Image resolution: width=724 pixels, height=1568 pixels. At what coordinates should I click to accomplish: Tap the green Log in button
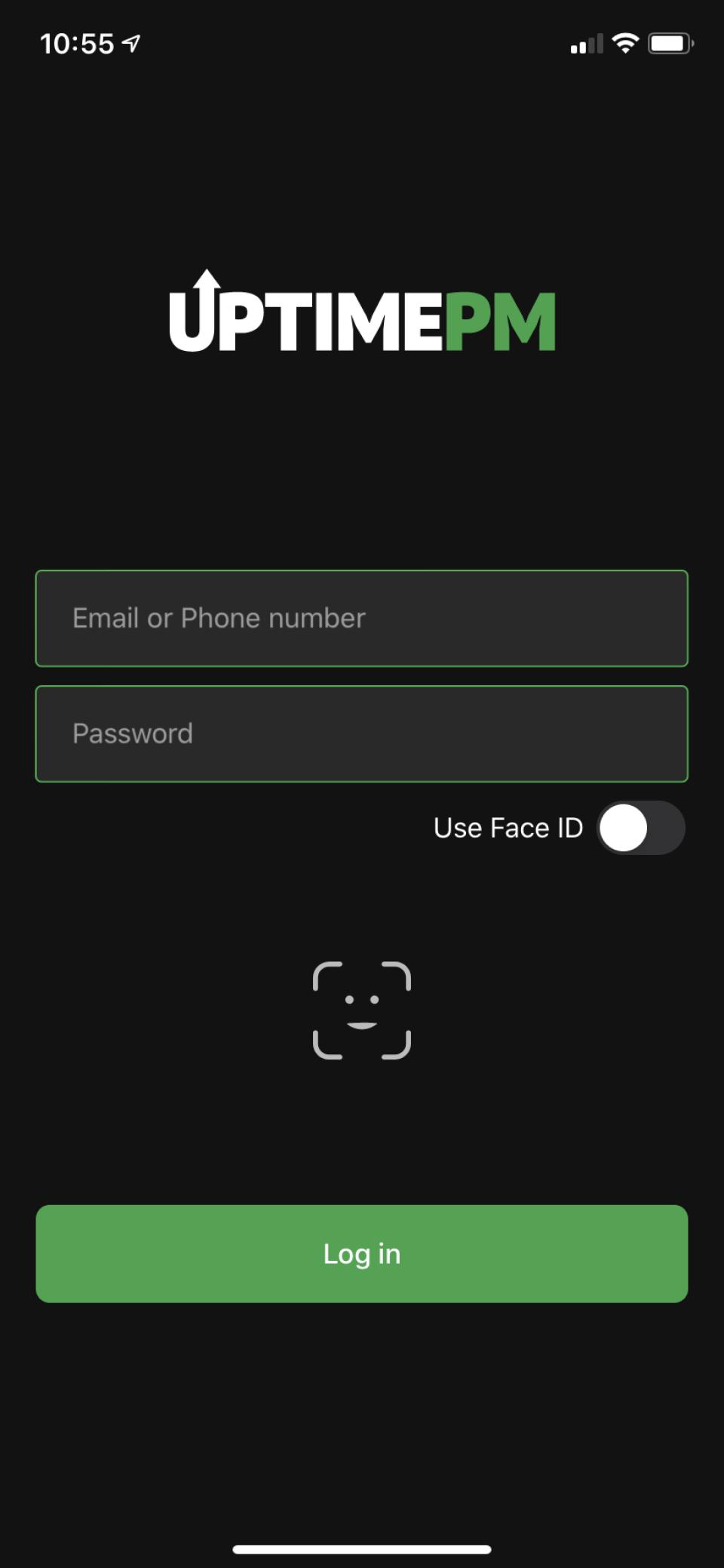(362, 1253)
